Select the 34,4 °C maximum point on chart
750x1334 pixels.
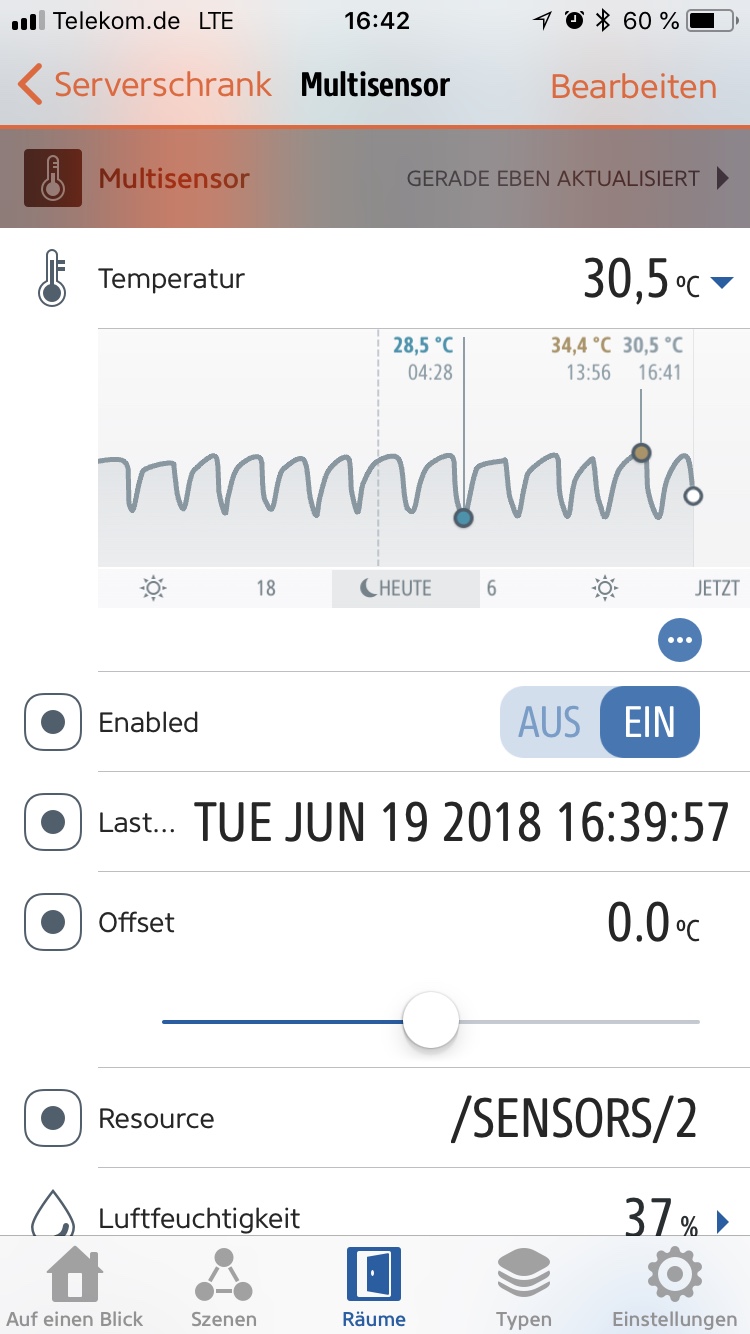[x=642, y=453]
